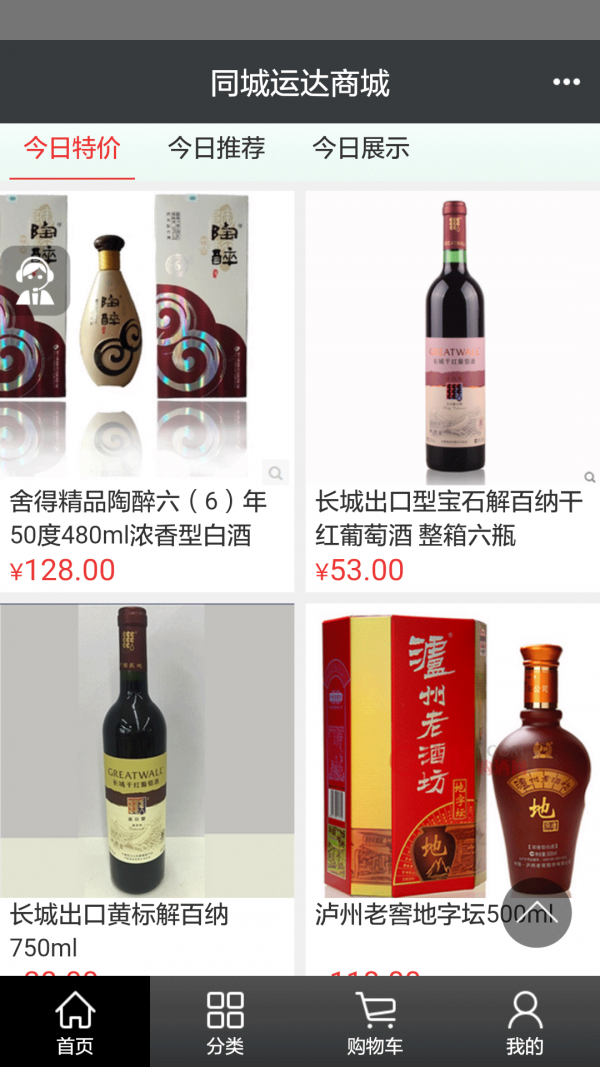Switch to the 今日展示 tab
The image size is (600, 1067).
click(360, 149)
